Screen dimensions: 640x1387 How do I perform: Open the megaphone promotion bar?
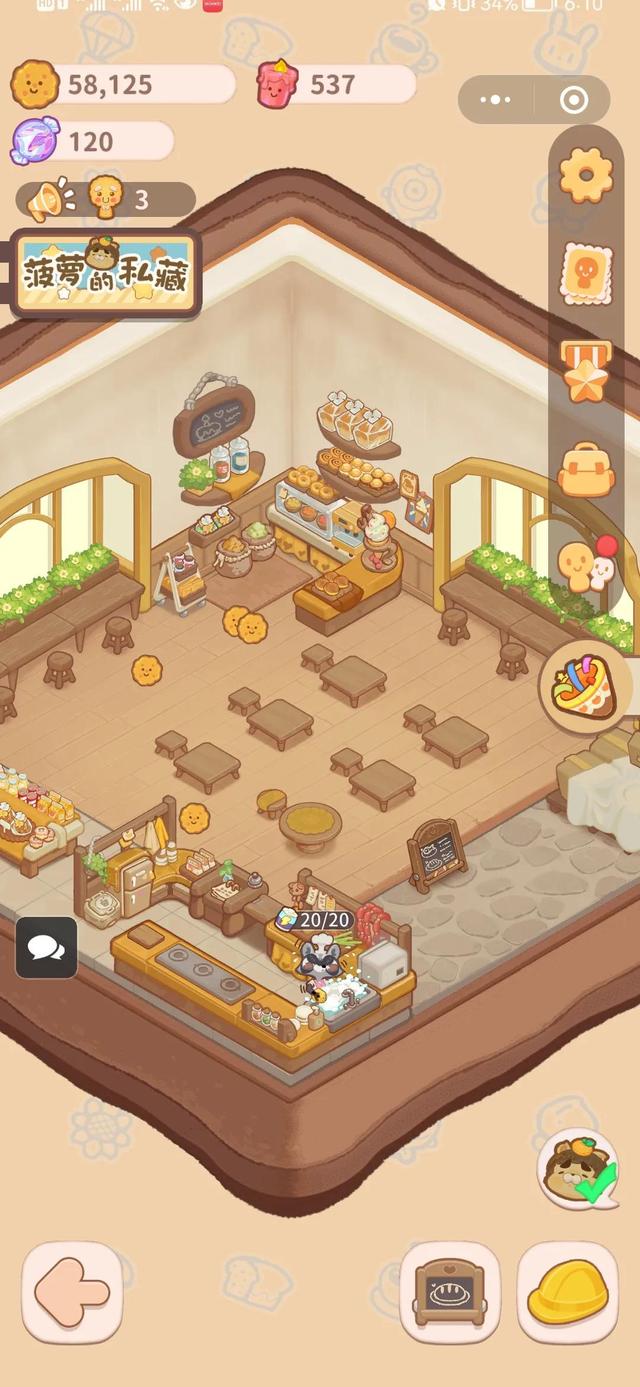point(105,200)
